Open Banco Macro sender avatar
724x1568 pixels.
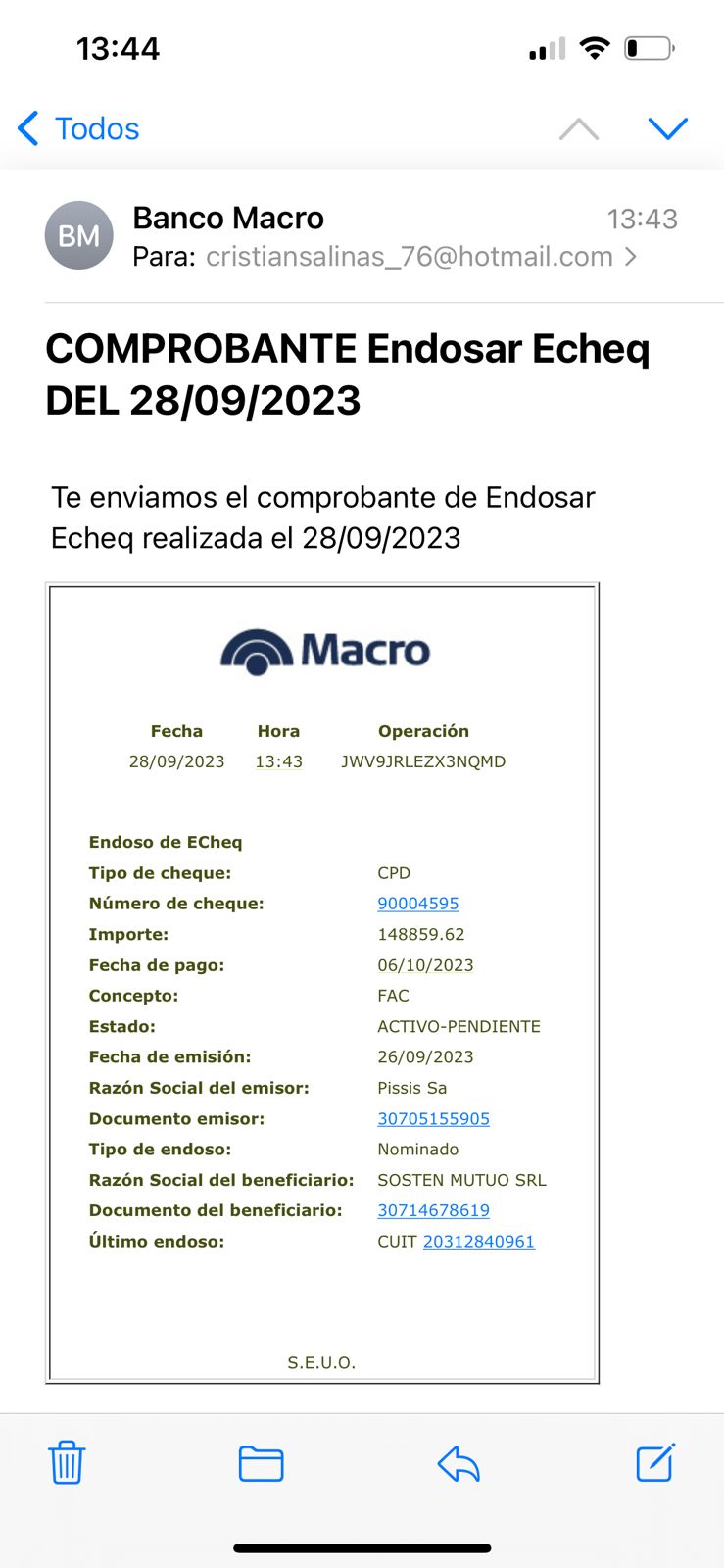(79, 235)
